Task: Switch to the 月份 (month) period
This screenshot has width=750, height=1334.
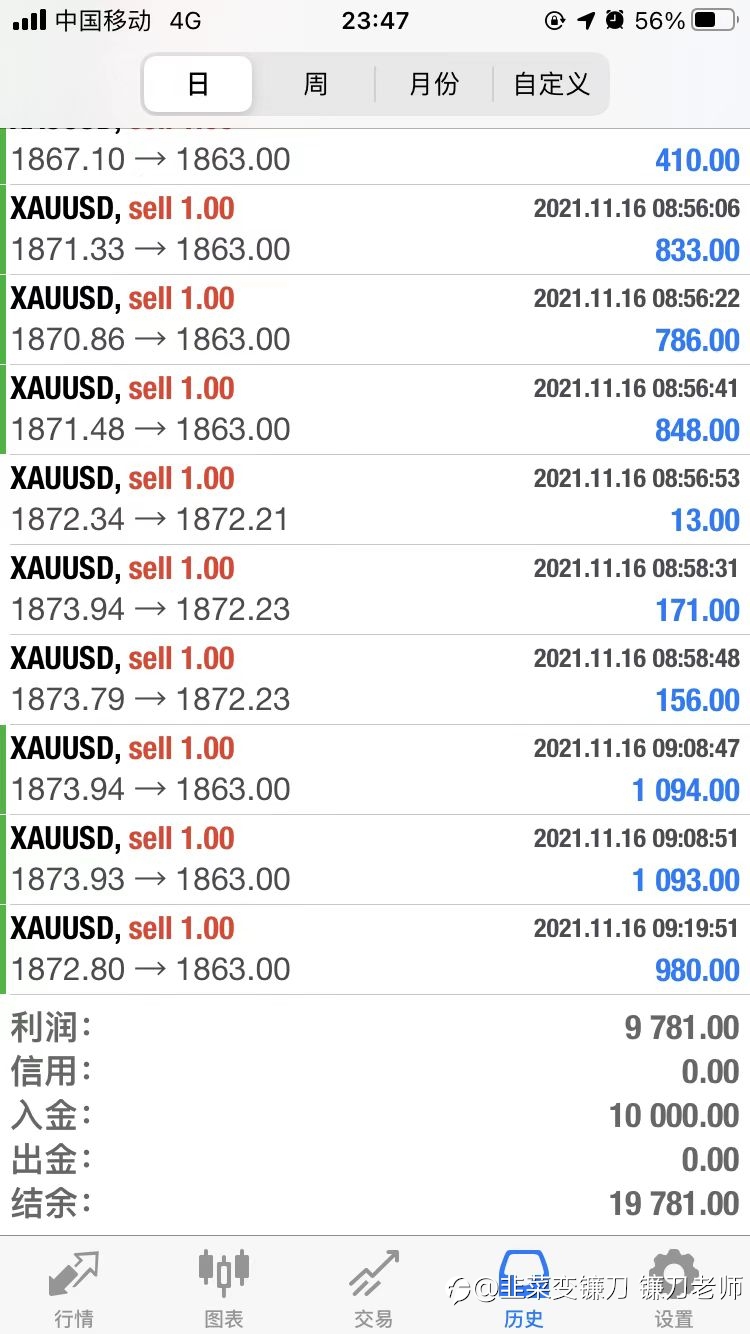Action: click(434, 84)
